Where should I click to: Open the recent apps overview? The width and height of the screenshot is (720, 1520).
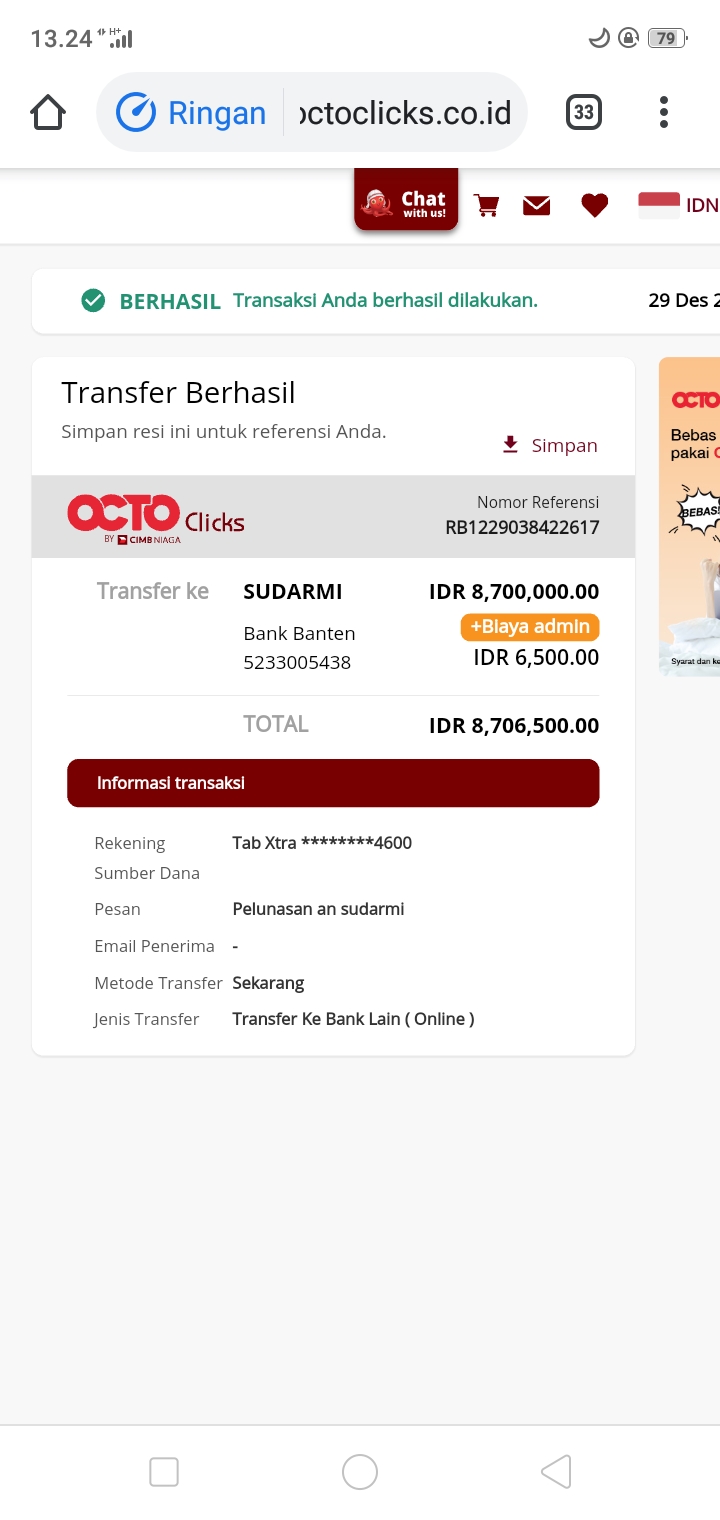pyautogui.click(x=164, y=1471)
